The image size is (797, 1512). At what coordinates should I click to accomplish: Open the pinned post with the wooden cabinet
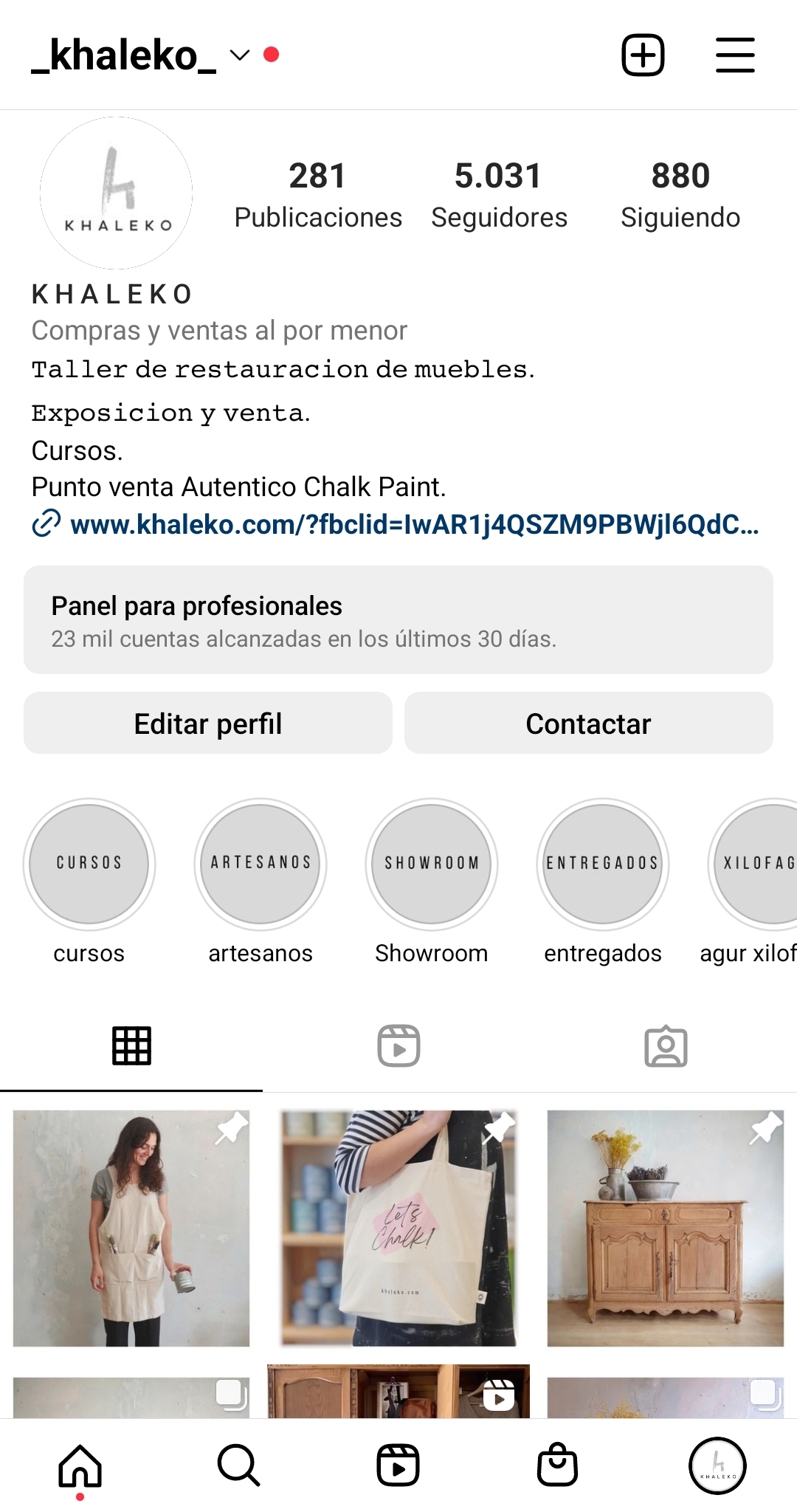pyautogui.click(x=665, y=1228)
